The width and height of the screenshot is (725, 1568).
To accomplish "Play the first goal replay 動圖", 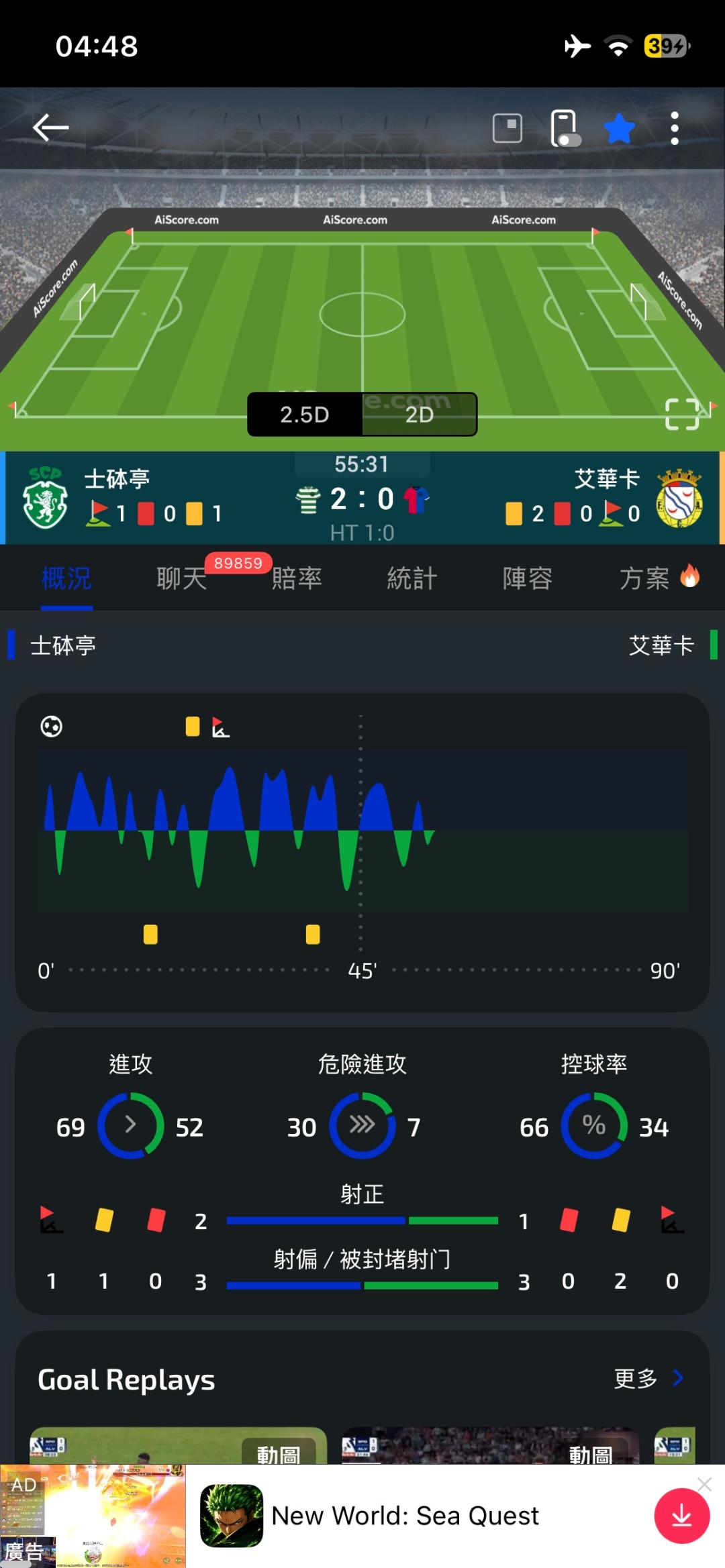I will click(178, 1445).
